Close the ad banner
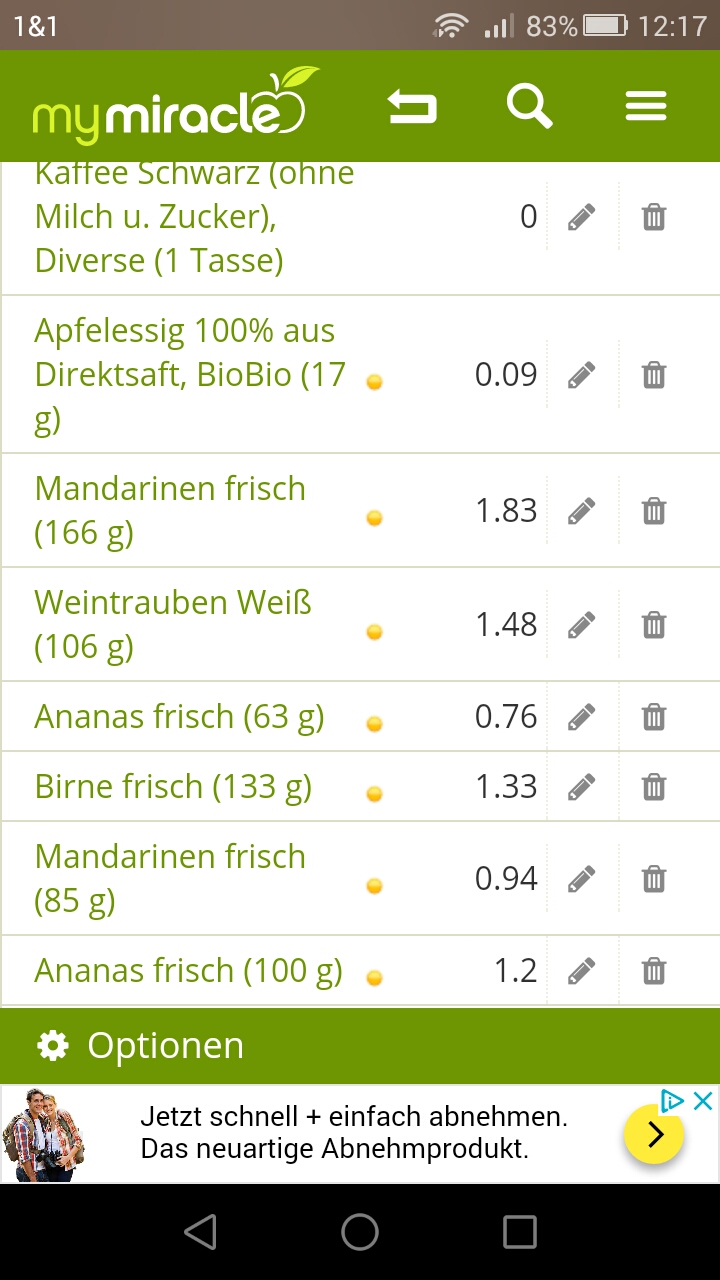 click(x=703, y=1101)
